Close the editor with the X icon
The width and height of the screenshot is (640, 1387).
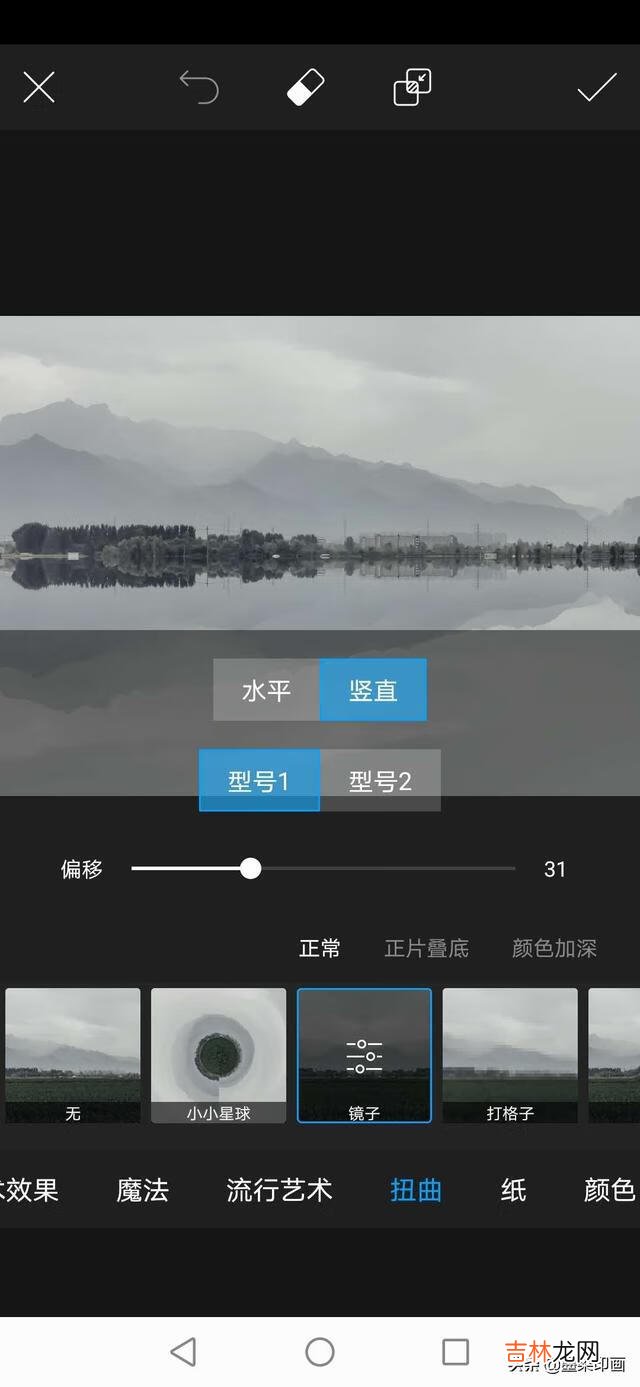39,88
